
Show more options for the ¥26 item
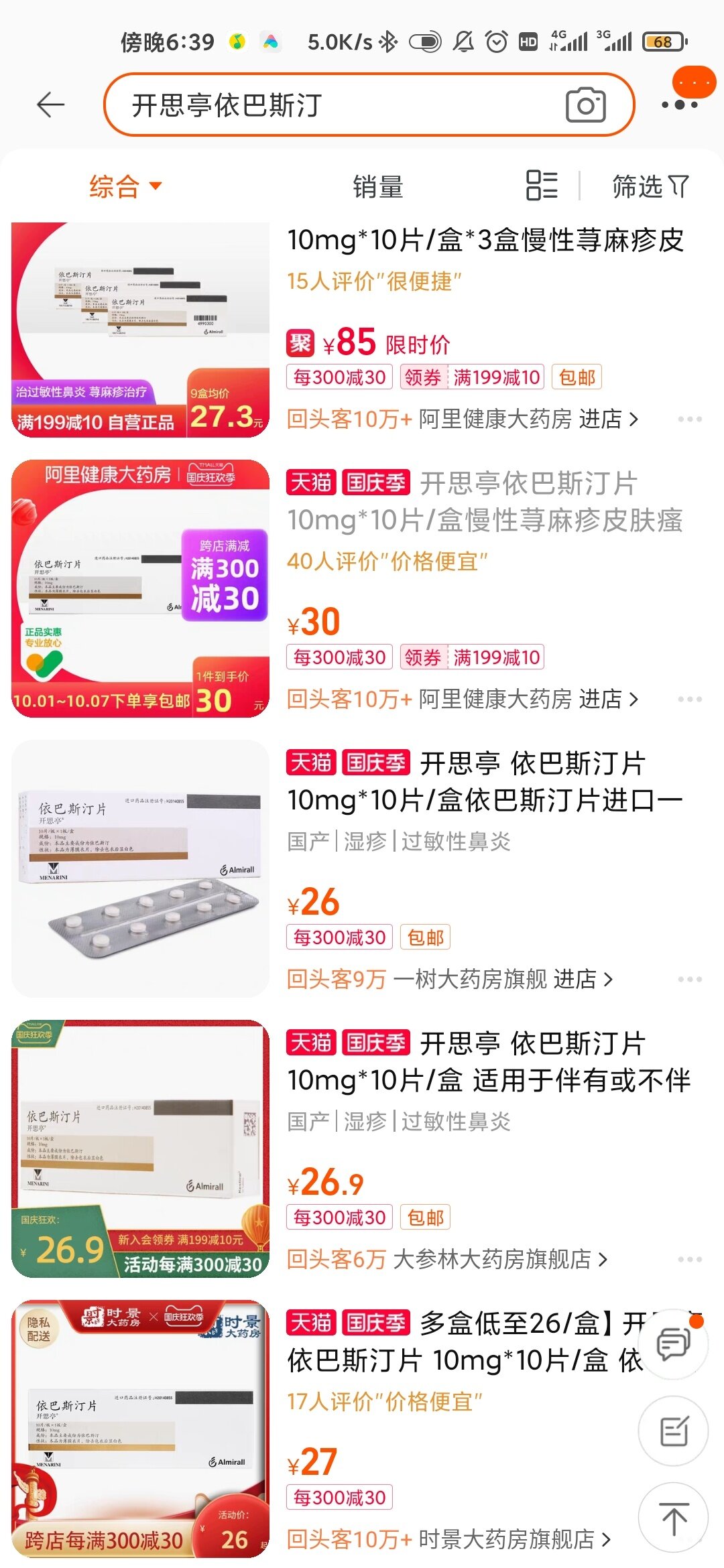(690, 979)
